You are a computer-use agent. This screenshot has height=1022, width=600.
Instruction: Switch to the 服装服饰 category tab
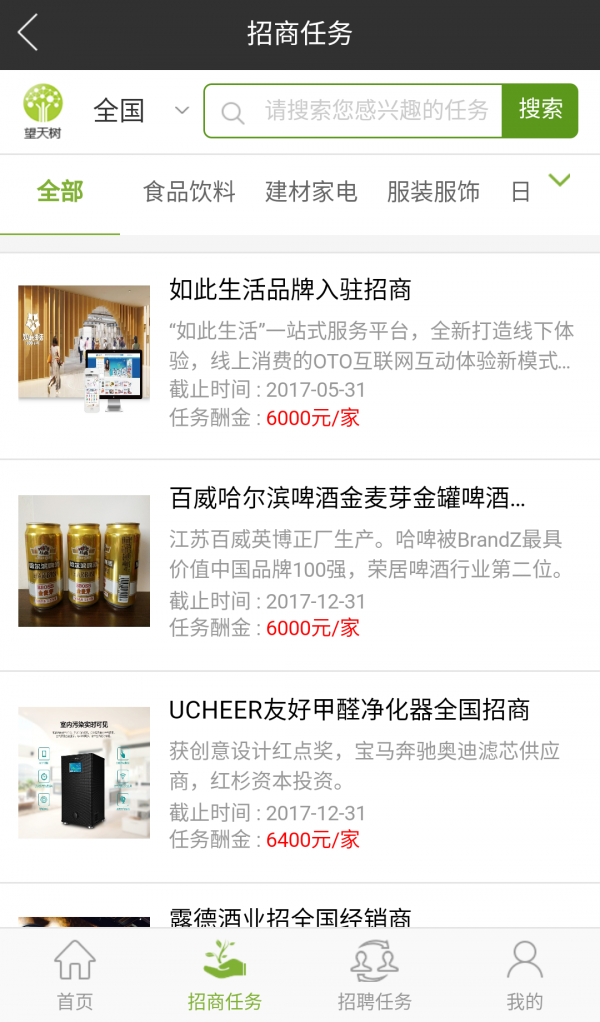pyautogui.click(x=433, y=192)
